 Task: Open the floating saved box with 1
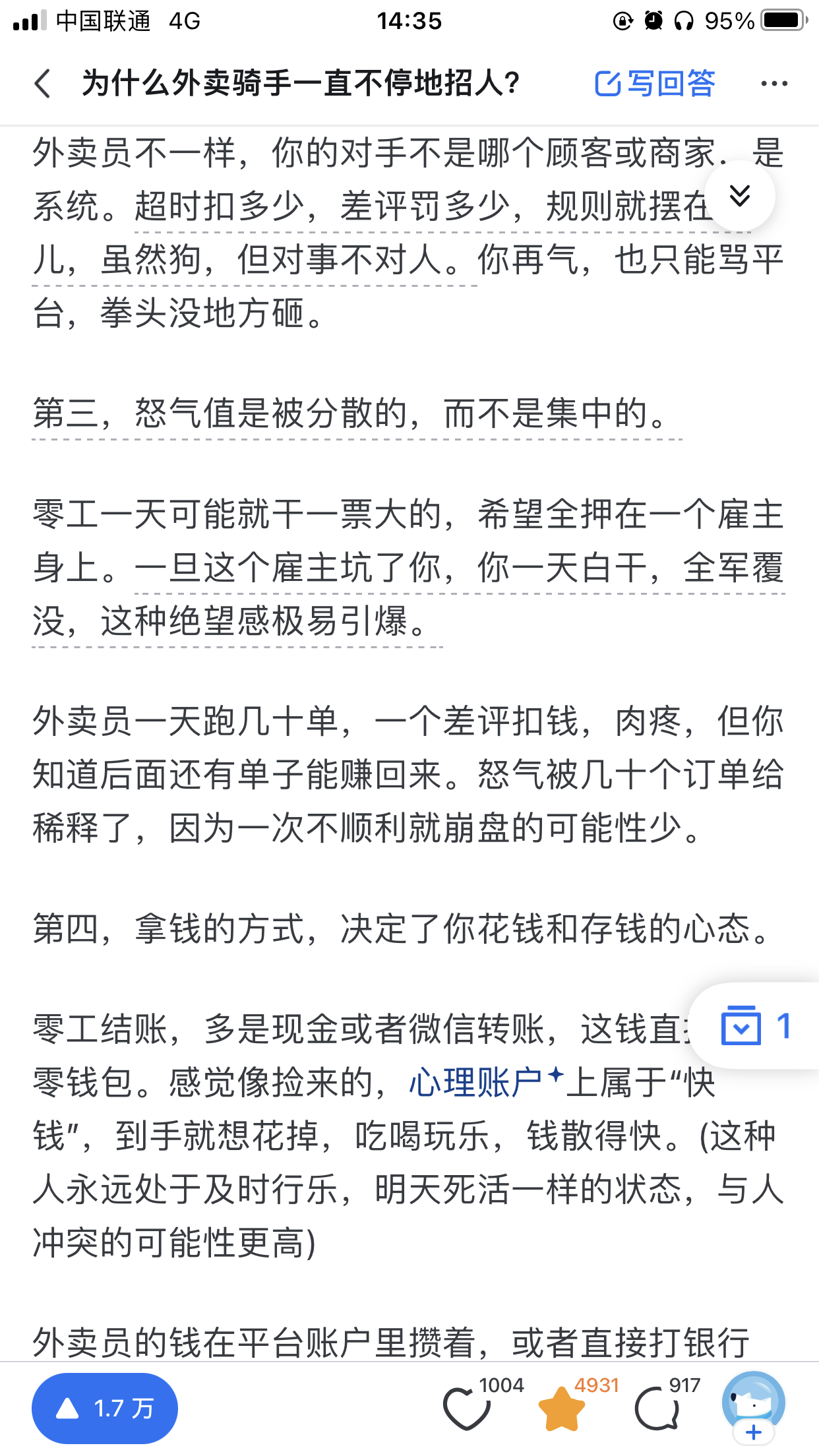(755, 1026)
